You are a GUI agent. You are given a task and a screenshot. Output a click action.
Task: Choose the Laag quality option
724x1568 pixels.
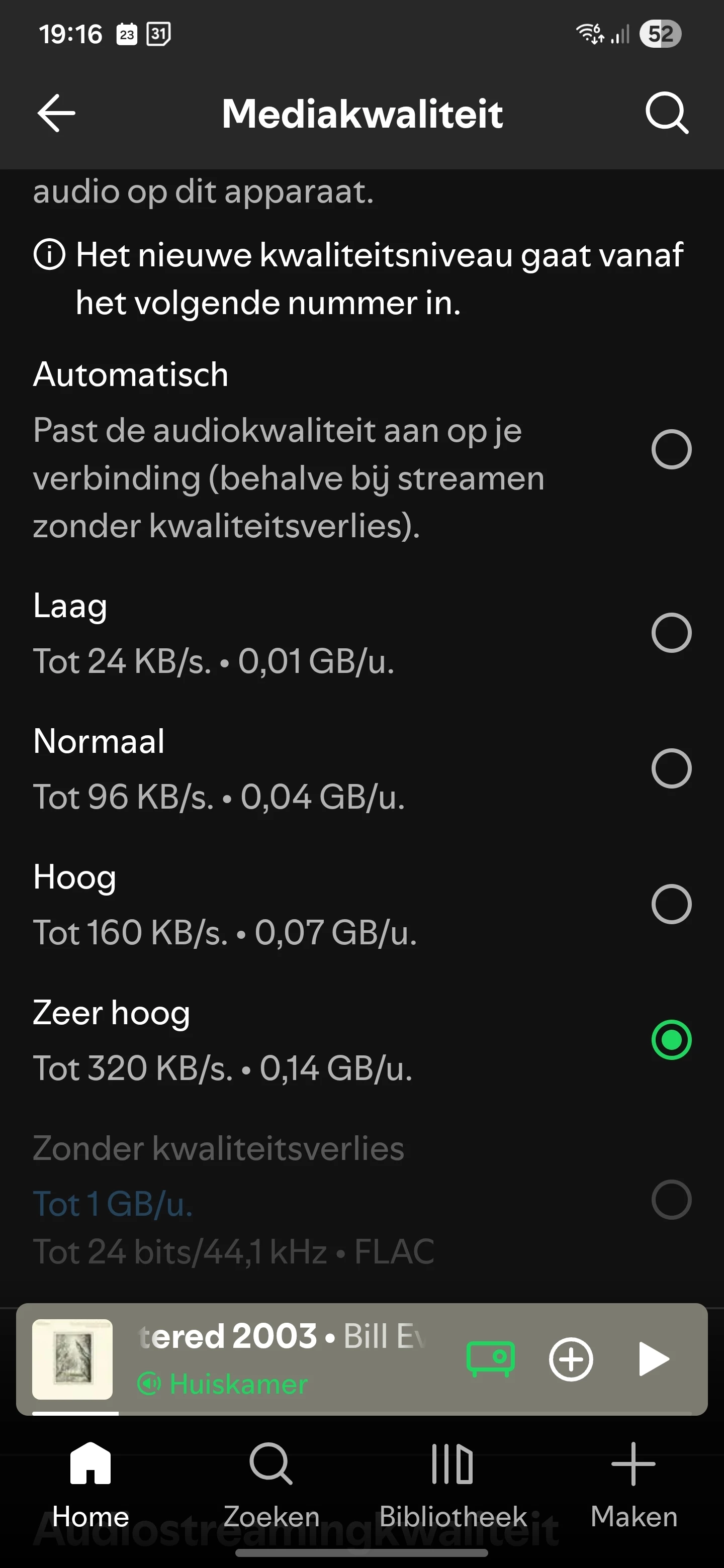(x=671, y=633)
